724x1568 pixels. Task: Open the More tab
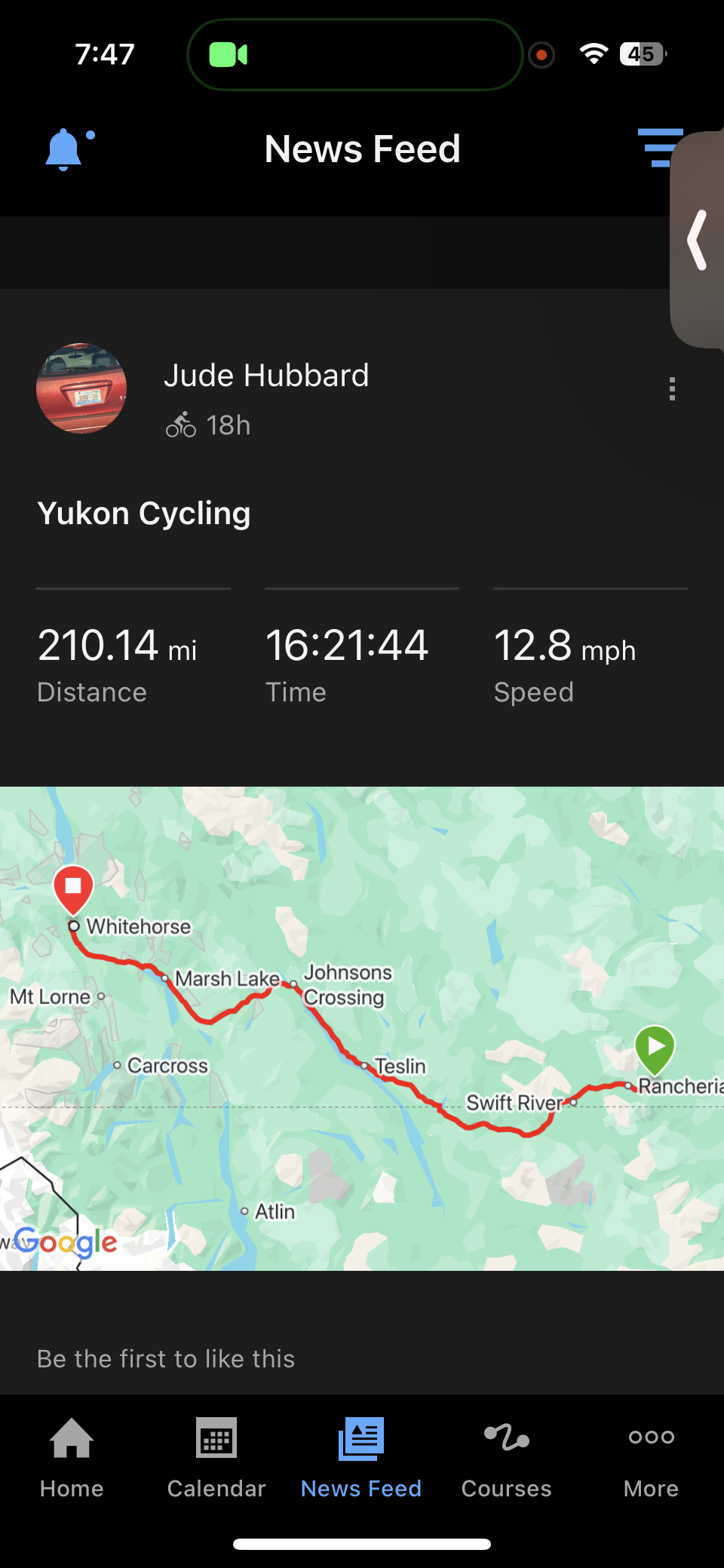pos(651,1458)
